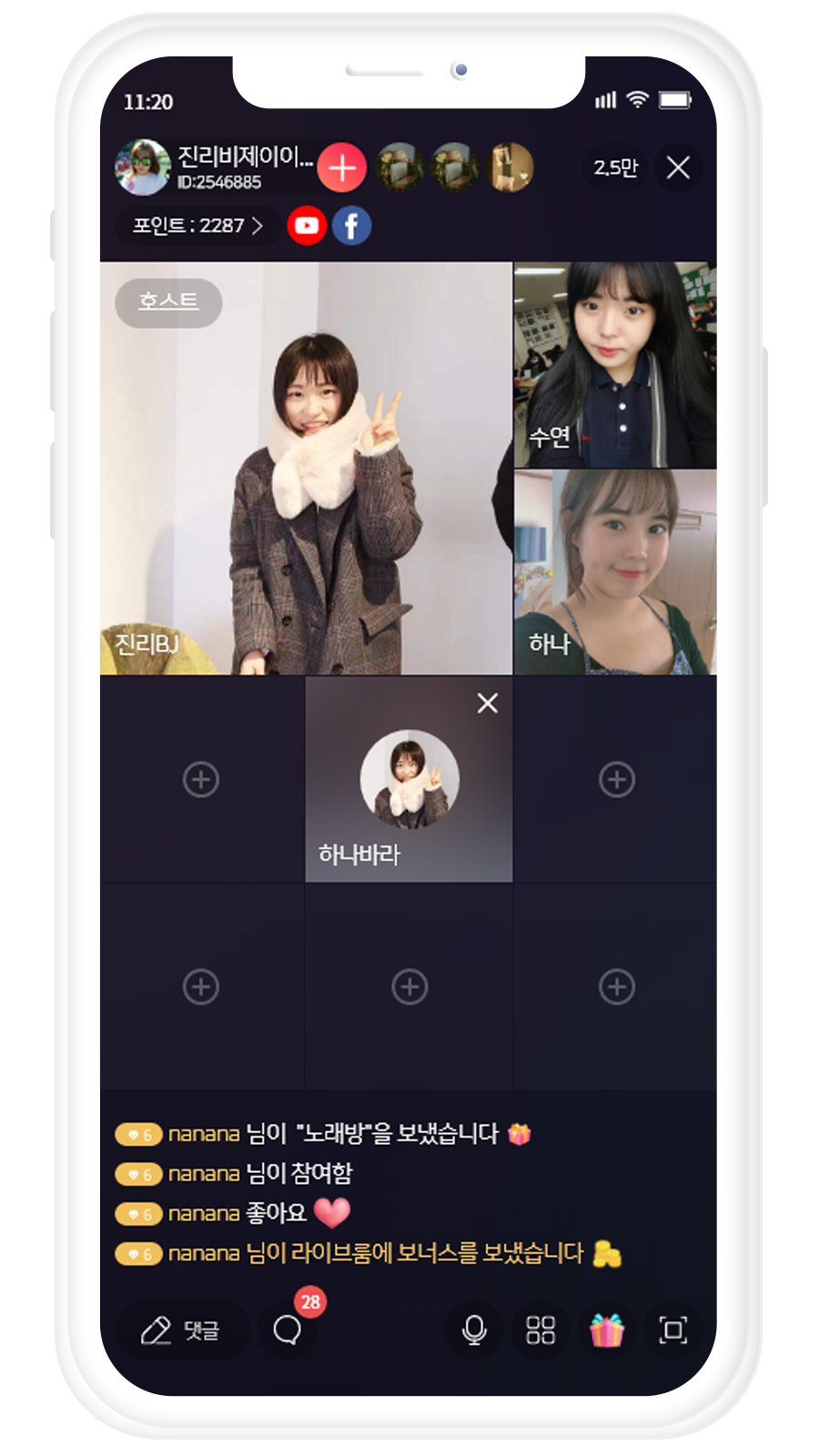Follow the host with the red plus button
The image size is (819, 1456).
342,167
